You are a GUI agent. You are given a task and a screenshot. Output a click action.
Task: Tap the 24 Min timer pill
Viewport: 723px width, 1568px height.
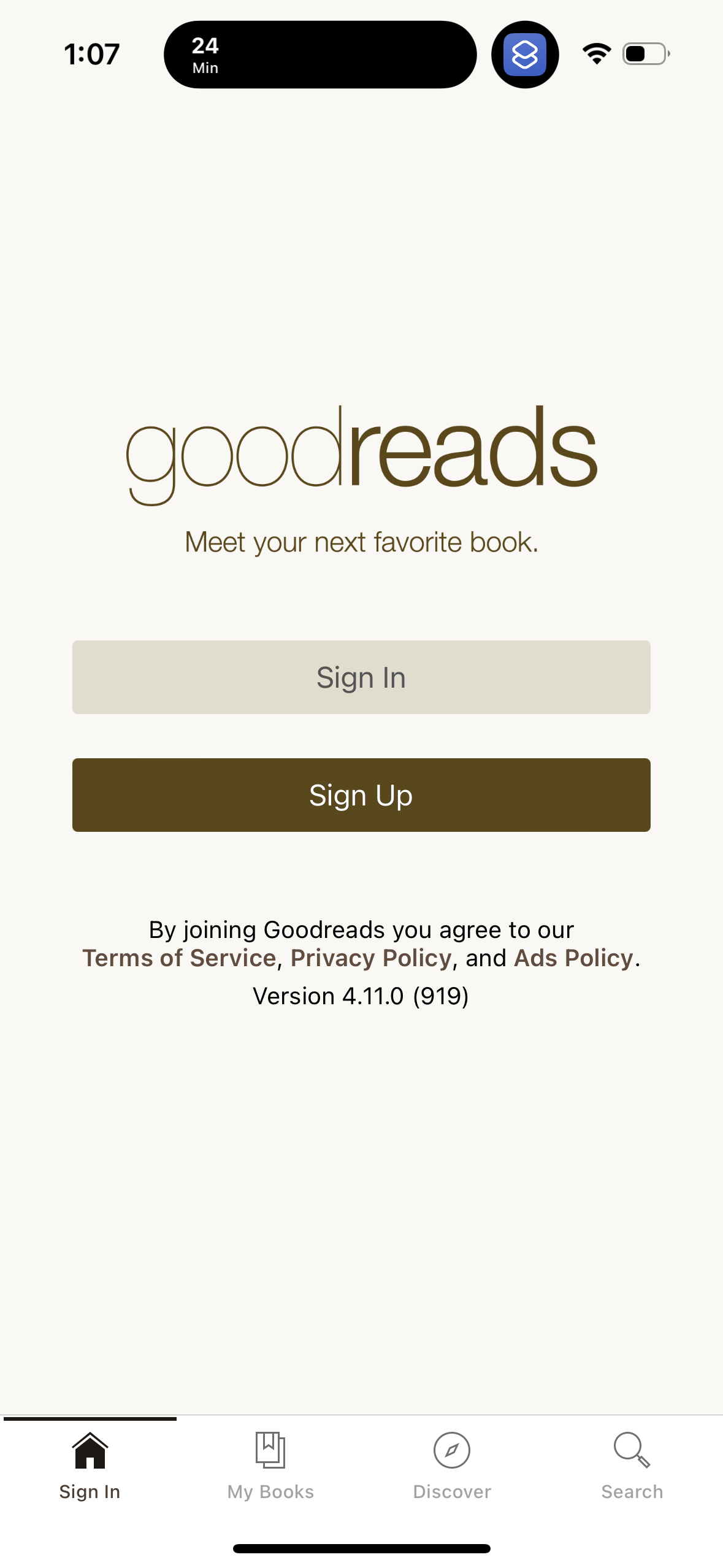click(x=321, y=54)
